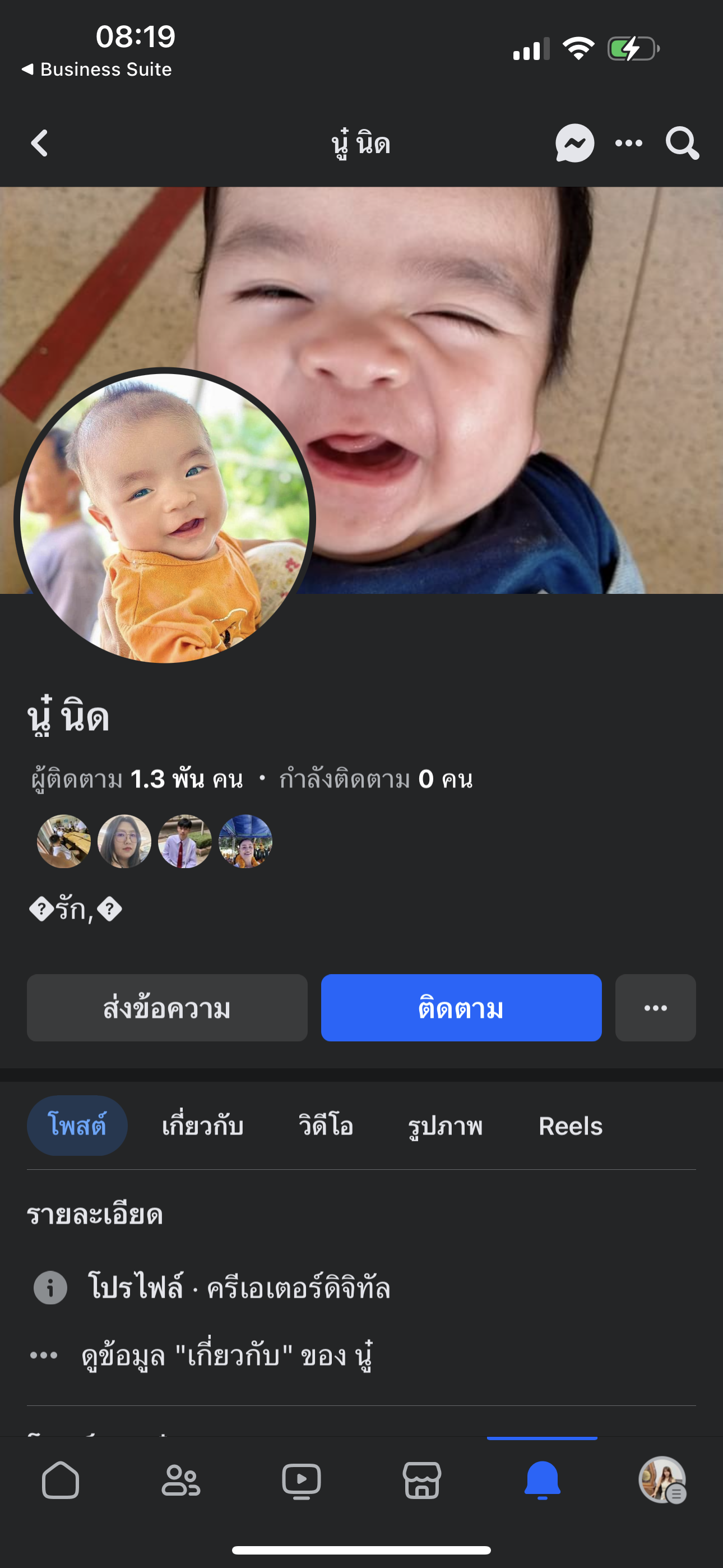Open more options beside ติดตาม
The image size is (723, 1568).
[x=655, y=1007]
